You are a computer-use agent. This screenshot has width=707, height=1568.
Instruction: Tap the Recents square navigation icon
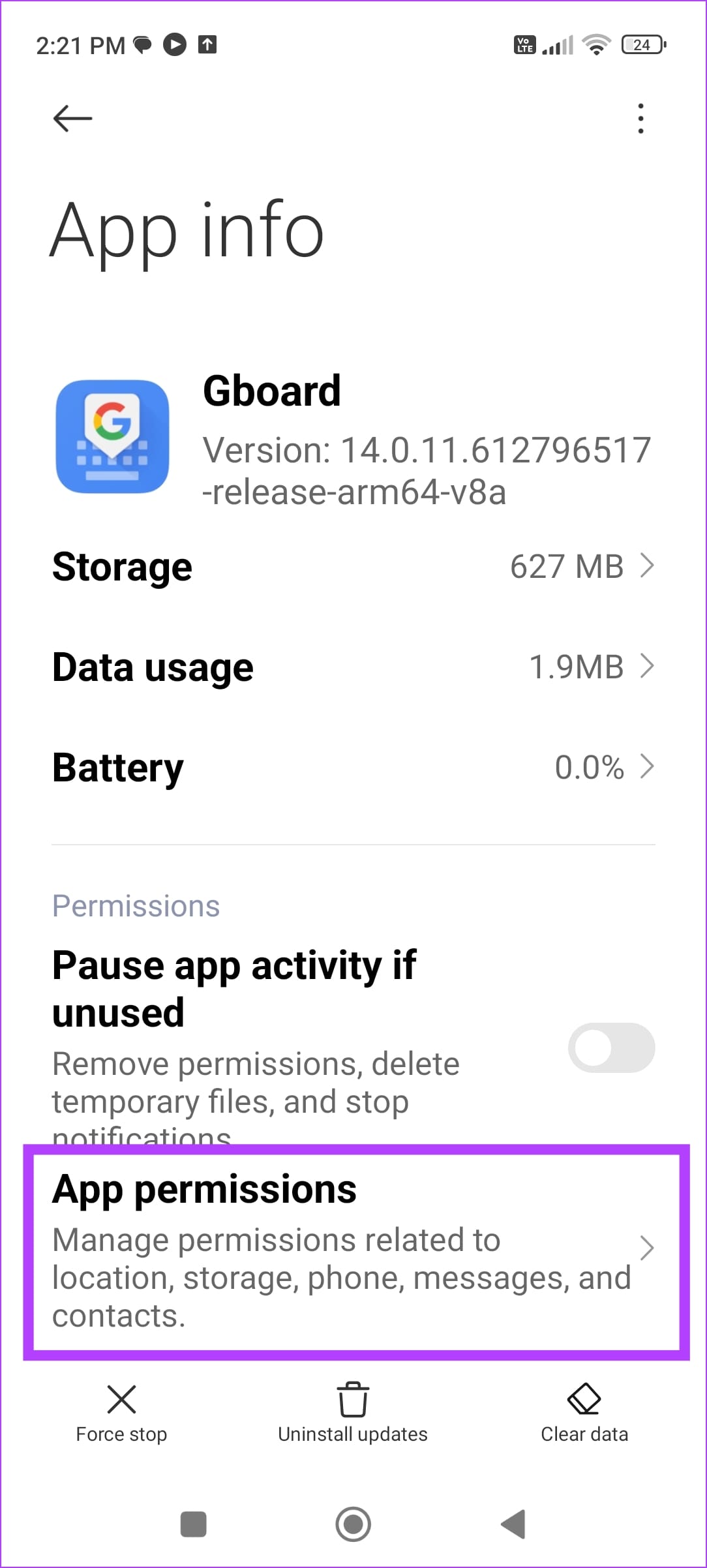coord(192,1525)
